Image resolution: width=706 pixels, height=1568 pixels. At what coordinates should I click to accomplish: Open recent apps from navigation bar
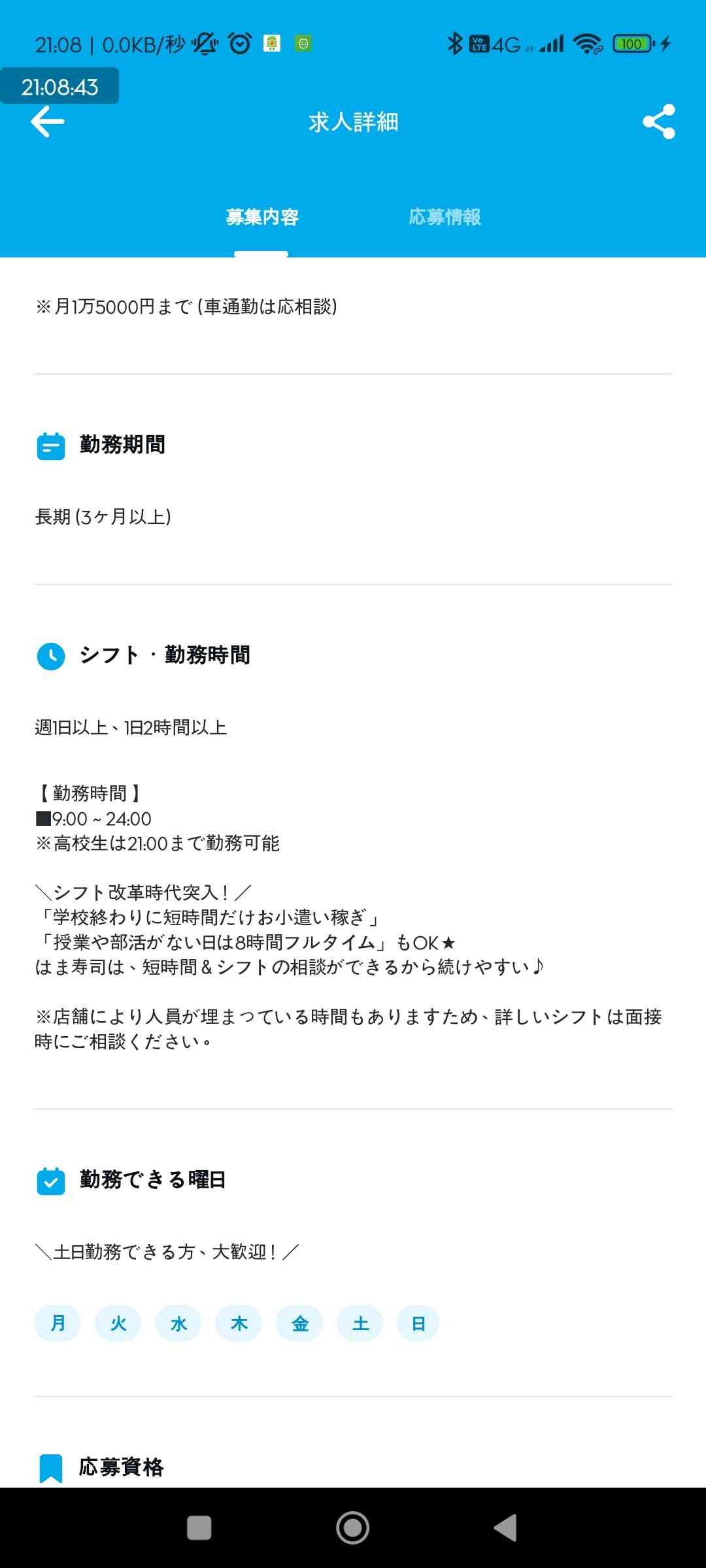199,1527
